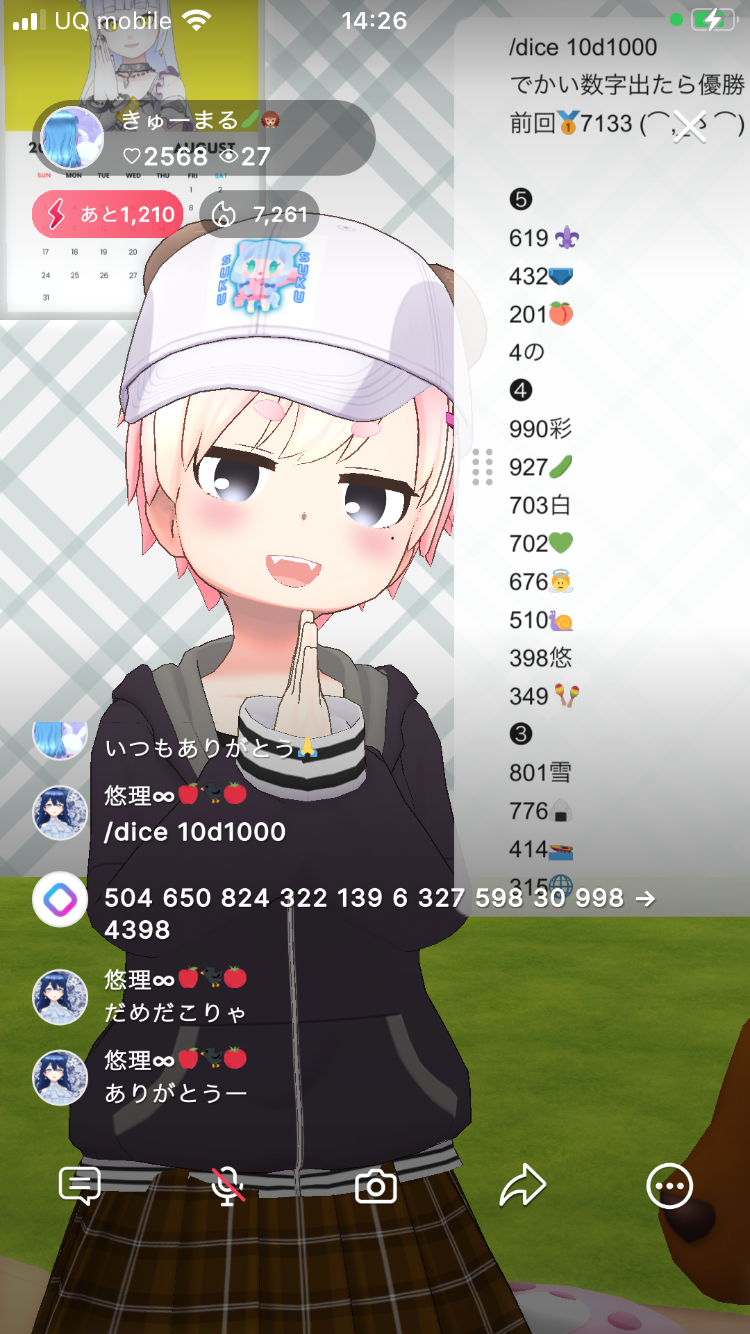The height and width of the screenshot is (1334, 750).
Task: Open the 7,261 flame points badge
Action: (x=260, y=214)
